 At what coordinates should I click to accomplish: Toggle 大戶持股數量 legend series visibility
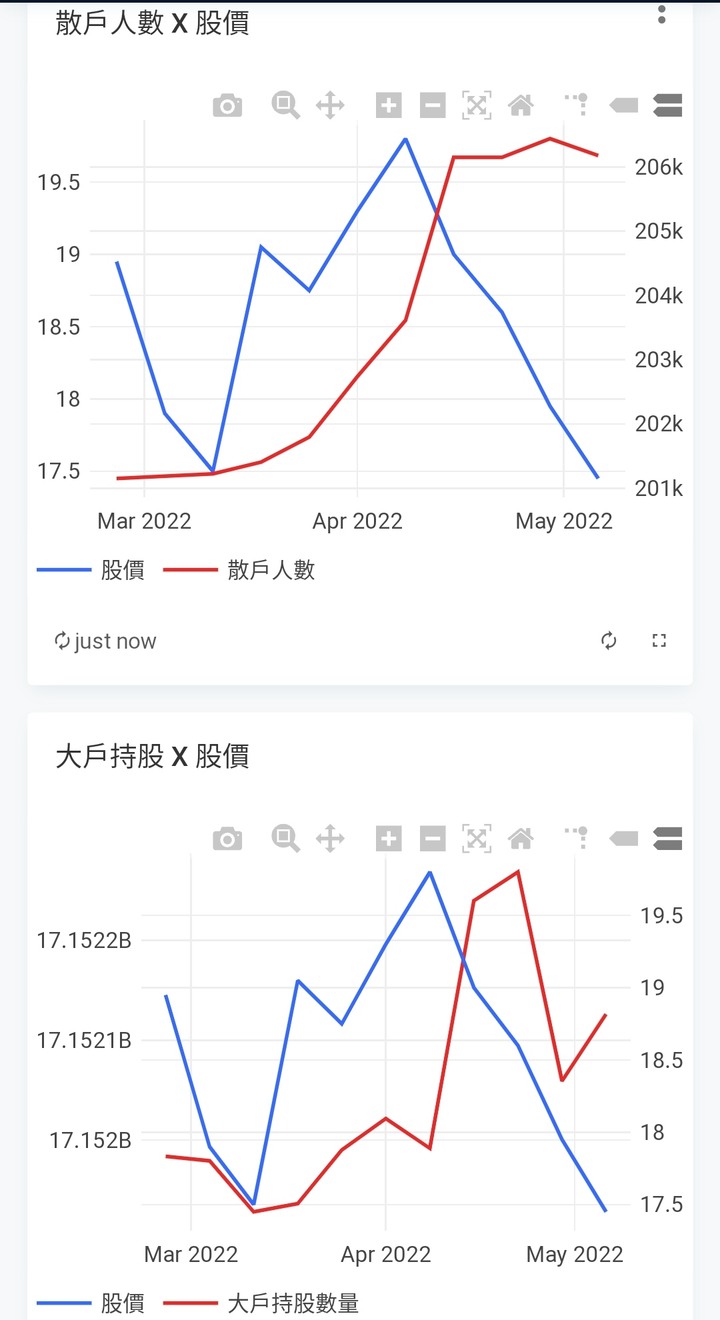(x=292, y=1303)
